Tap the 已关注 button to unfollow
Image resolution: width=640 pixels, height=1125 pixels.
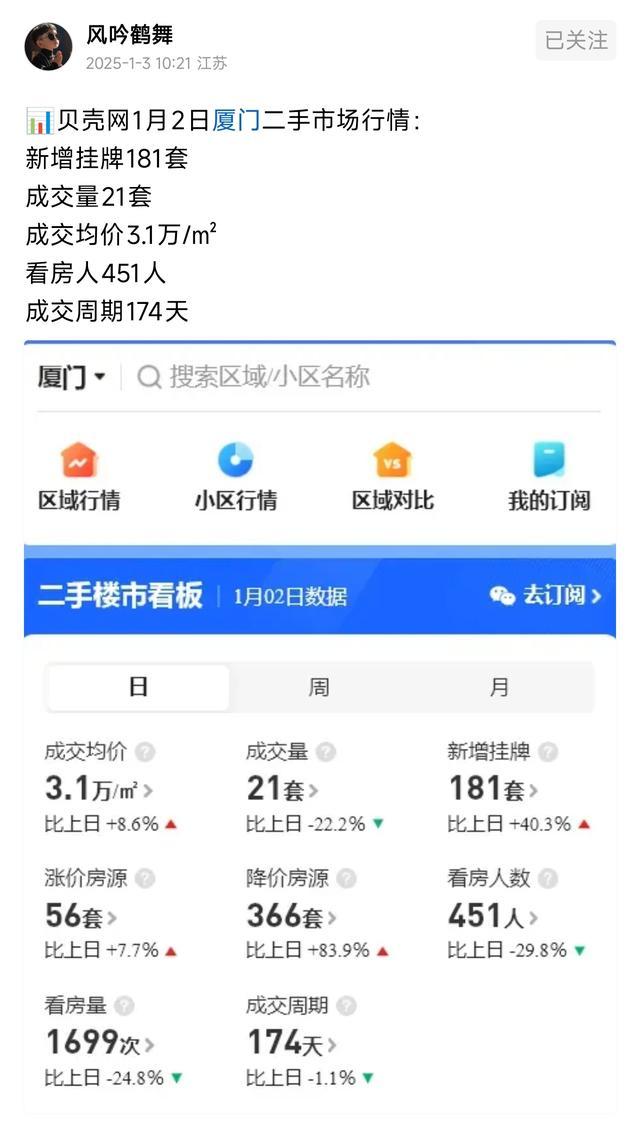pos(576,40)
